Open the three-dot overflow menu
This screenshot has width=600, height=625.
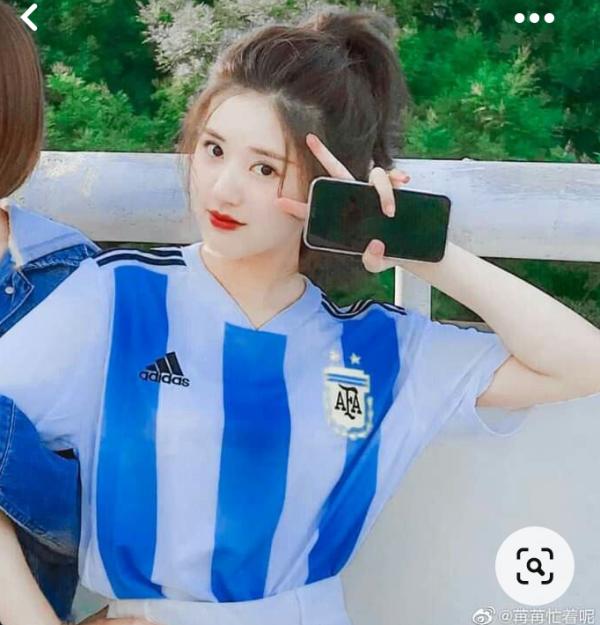tap(534, 18)
